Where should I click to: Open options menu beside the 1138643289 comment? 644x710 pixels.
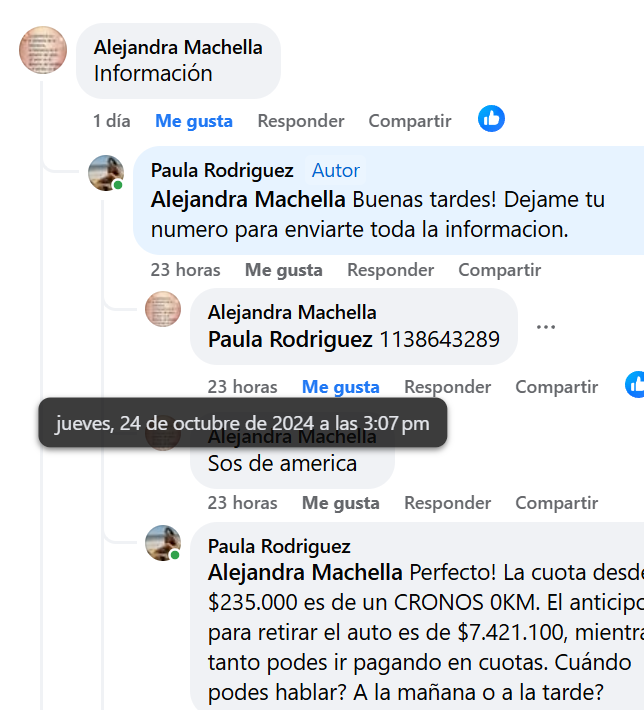pyautogui.click(x=545, y=327)
